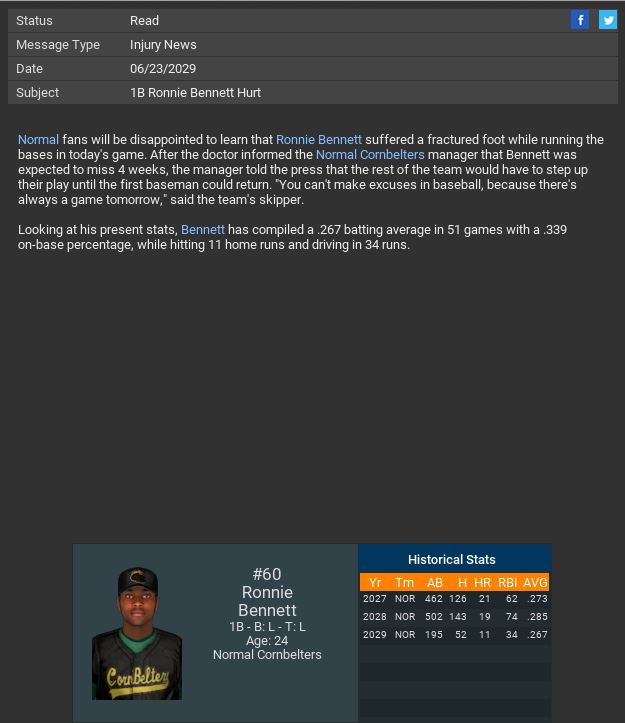Share this news on Facebook
The image size is (625, 723).
(x=580, y=20)
